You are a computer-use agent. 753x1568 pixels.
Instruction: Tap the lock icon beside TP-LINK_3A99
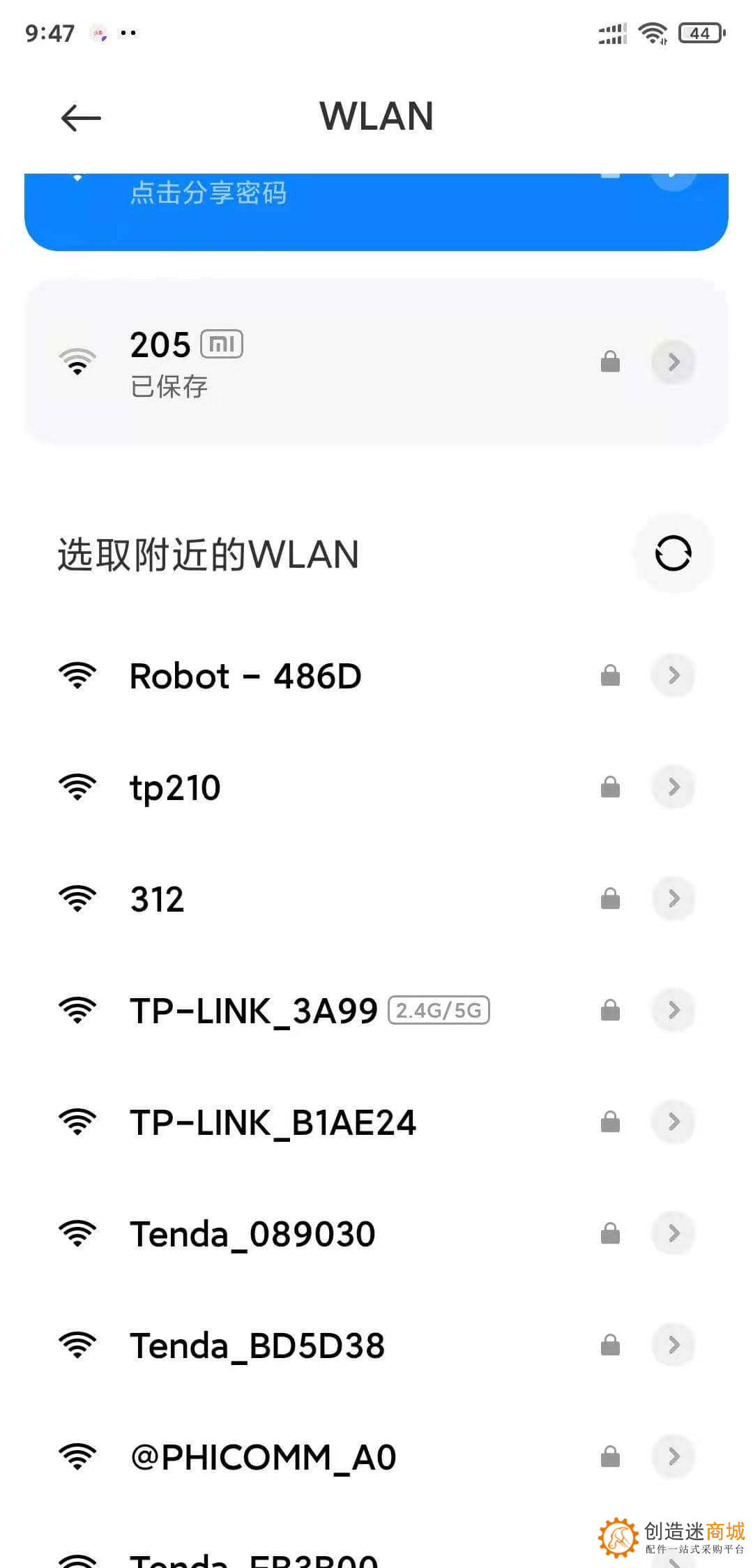pos(609,1010)
